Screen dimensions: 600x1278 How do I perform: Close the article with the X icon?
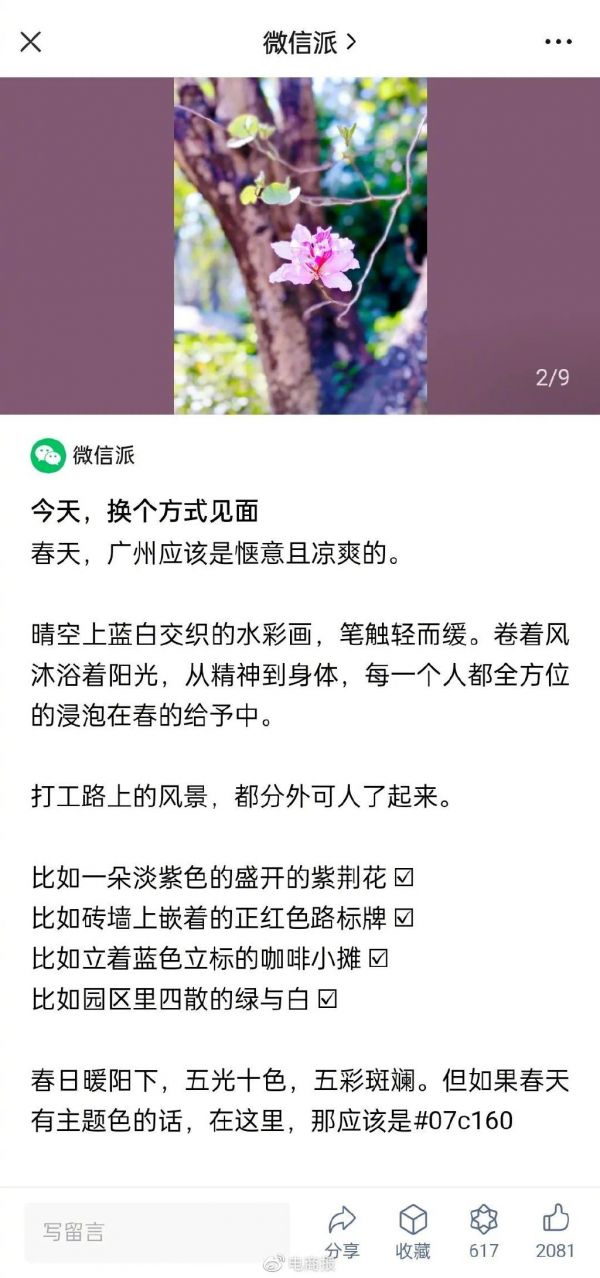click(31, 41)
